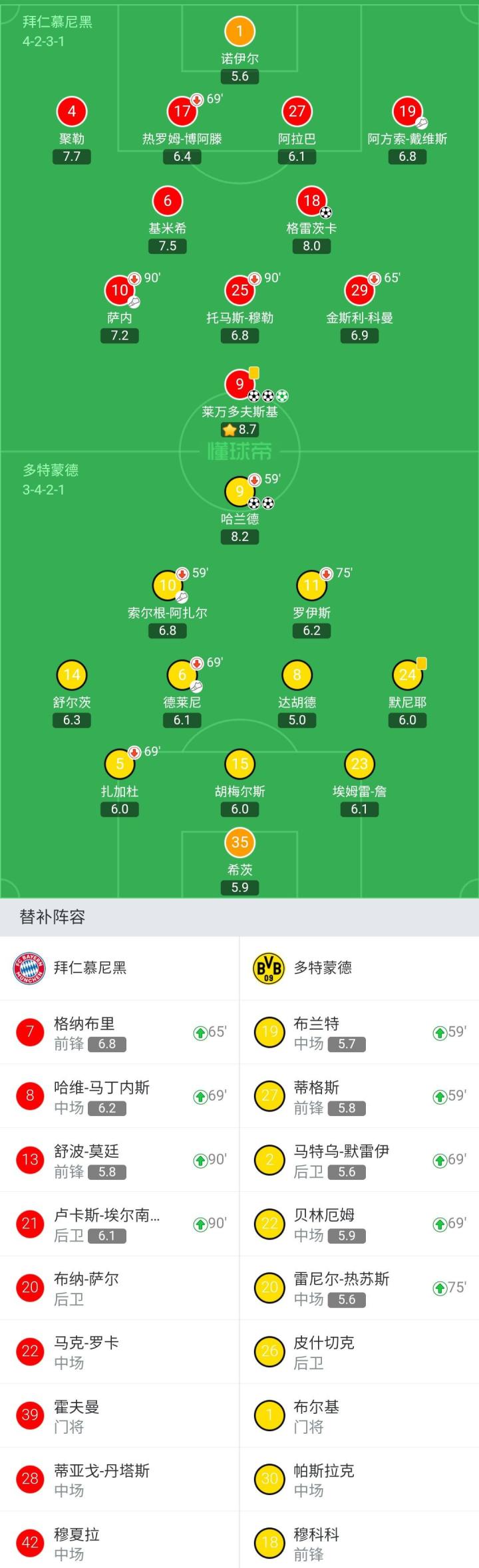Image resolution: width=479 pixels, height=1568 pixels.
Task: Tap Süle in Bayern's starting lineup
Action: point(72,112)
